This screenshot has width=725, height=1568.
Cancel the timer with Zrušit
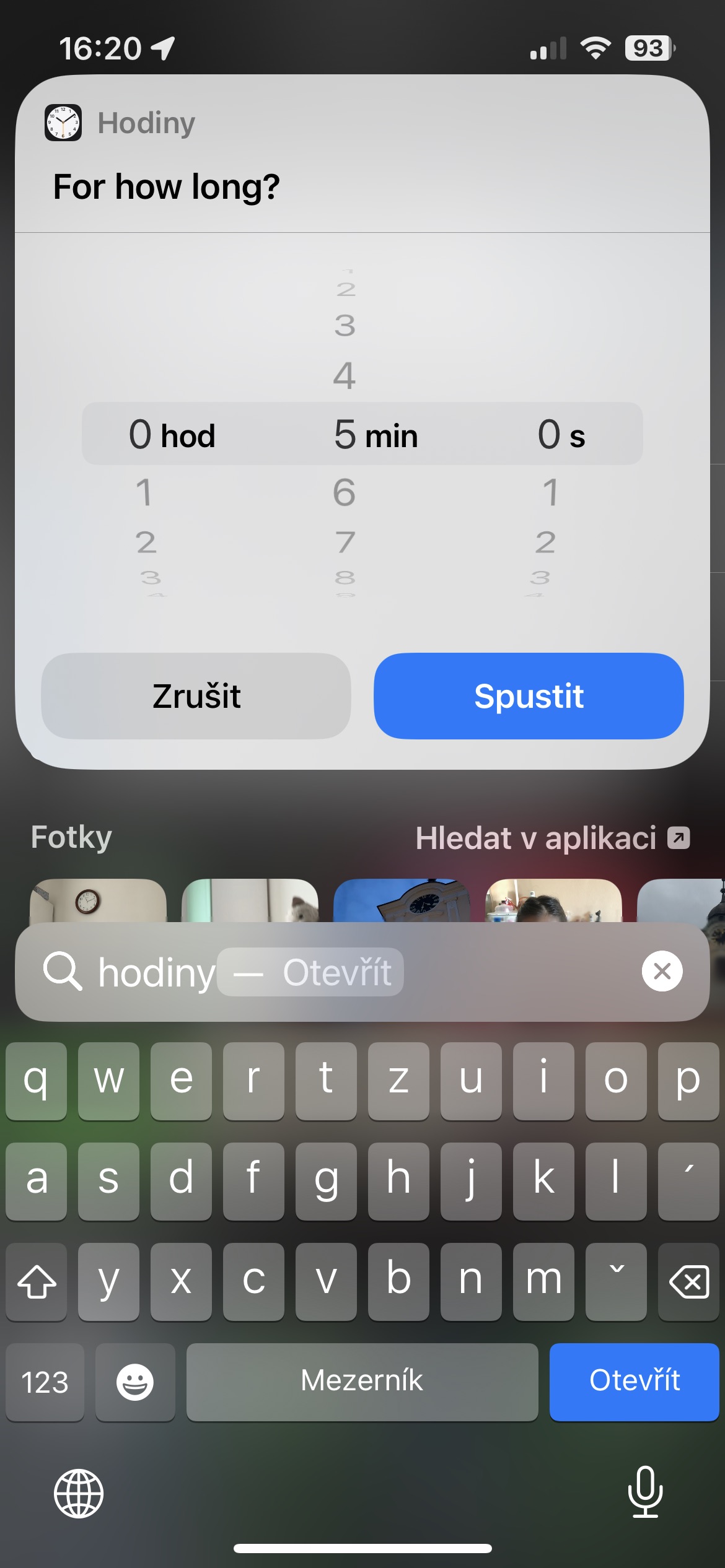196,695
